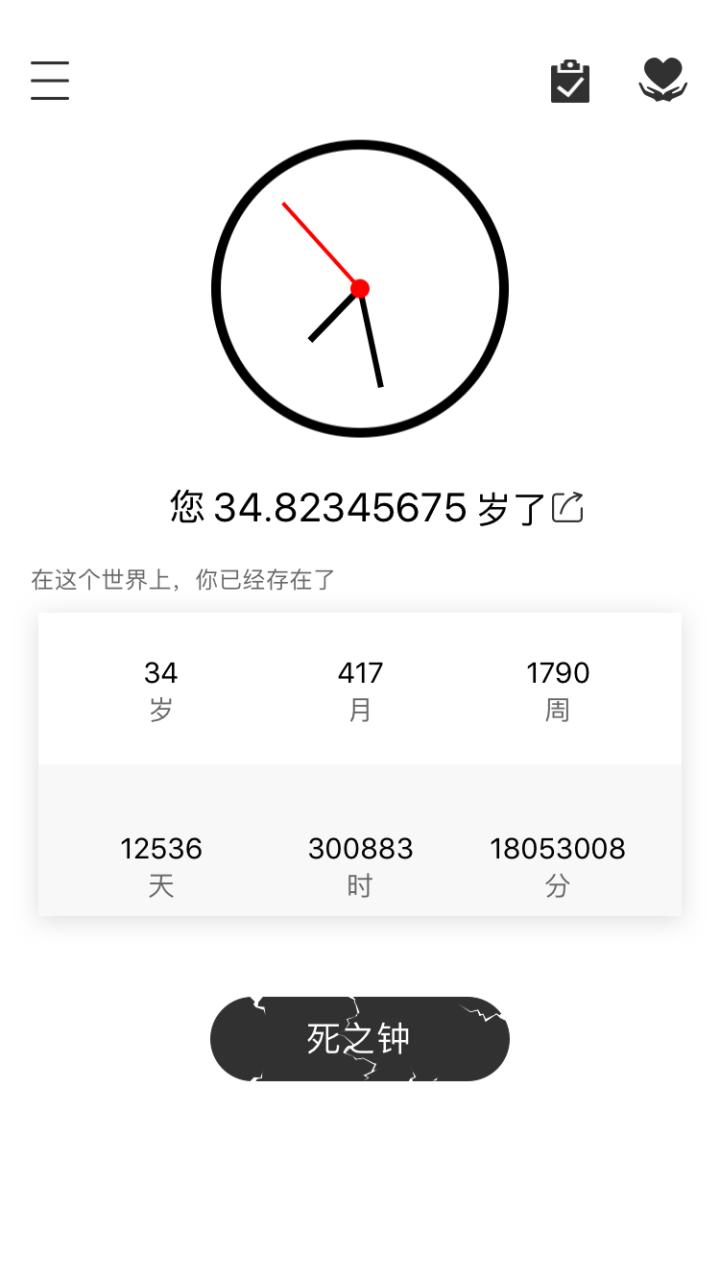Click the 1790 周 counter
The width and height of the screenshot is (720, 1281).
pos(557,690)
